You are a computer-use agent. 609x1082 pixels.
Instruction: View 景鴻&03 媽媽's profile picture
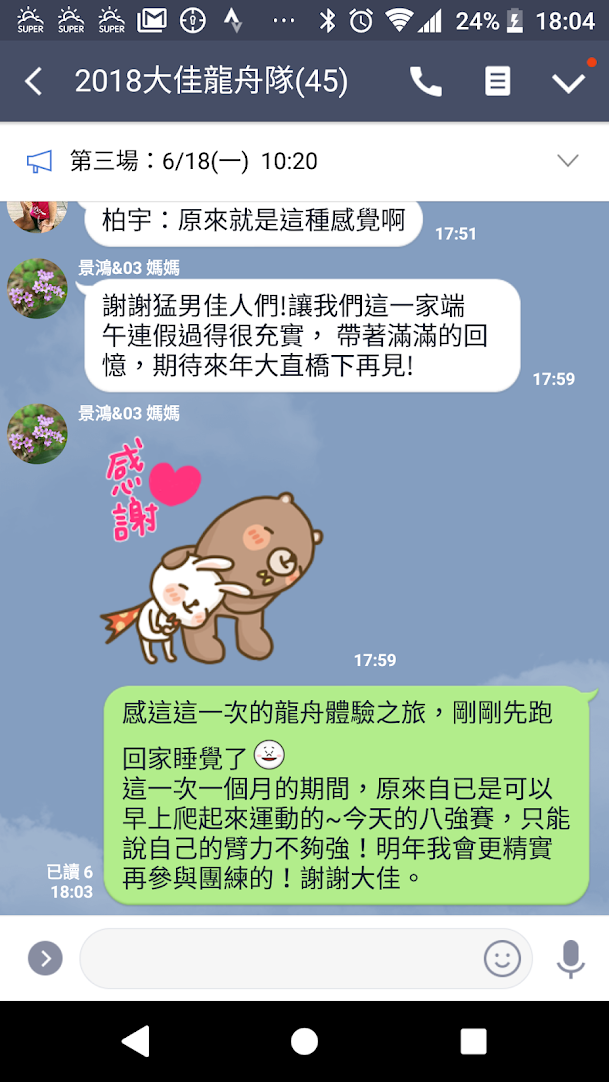[38, 289]
